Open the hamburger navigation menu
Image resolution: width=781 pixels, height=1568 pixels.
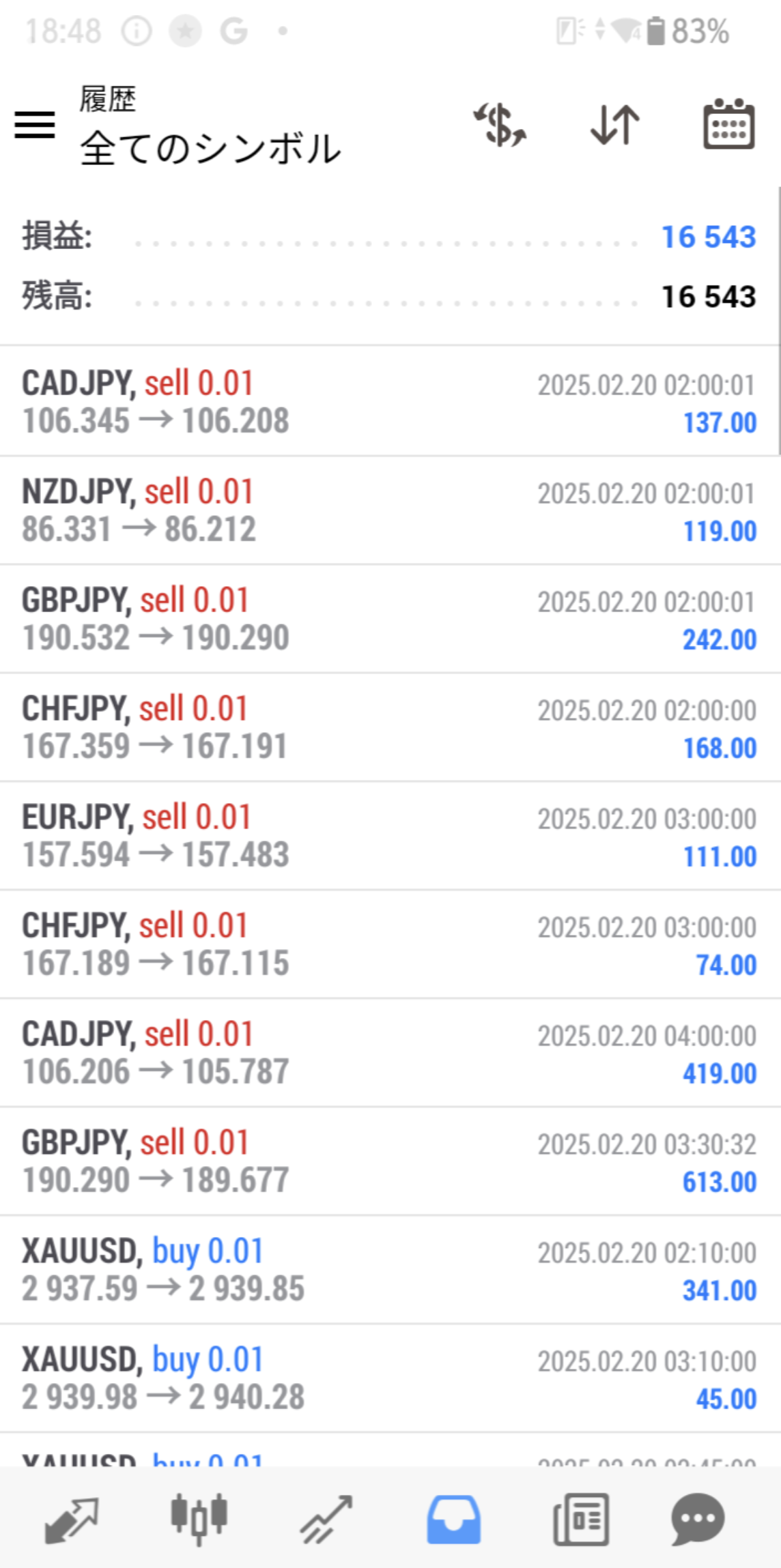pos(35,126)
